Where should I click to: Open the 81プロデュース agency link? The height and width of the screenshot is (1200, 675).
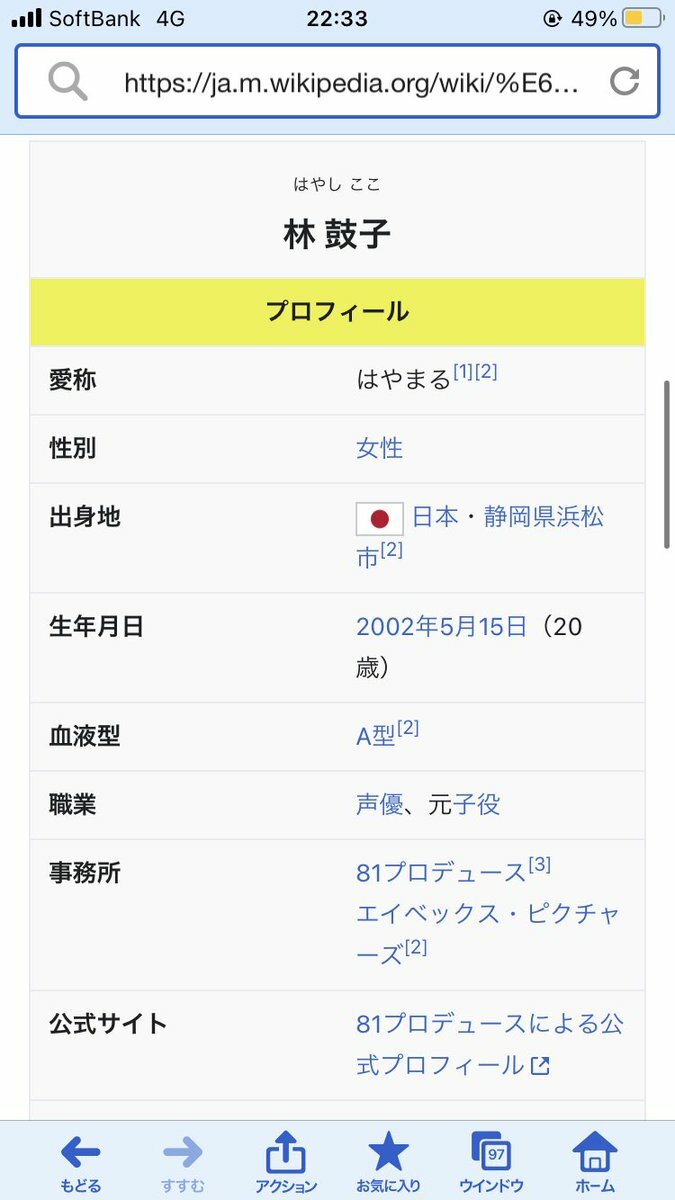(441, 872)
